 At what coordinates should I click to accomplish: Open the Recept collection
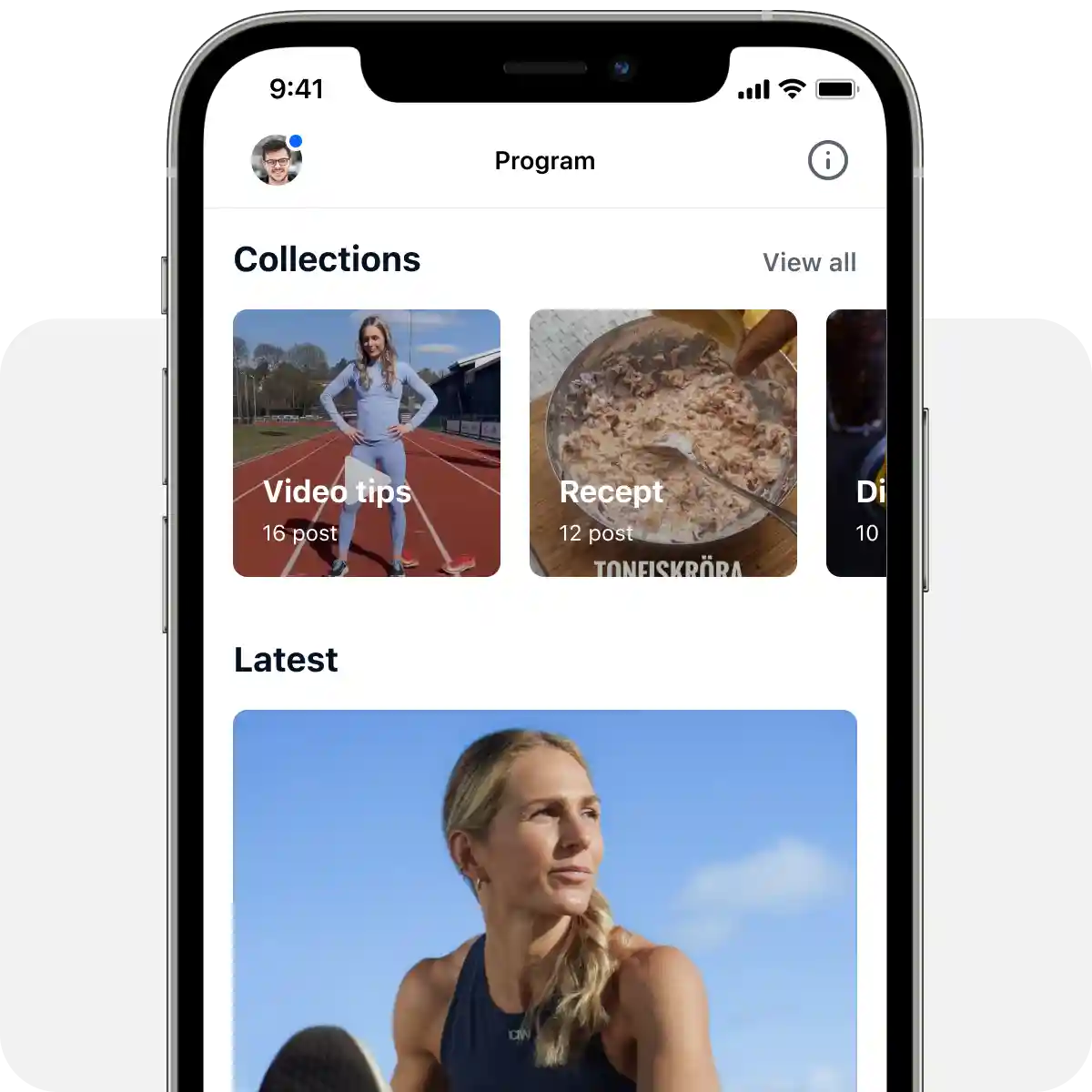coord(663,443)
